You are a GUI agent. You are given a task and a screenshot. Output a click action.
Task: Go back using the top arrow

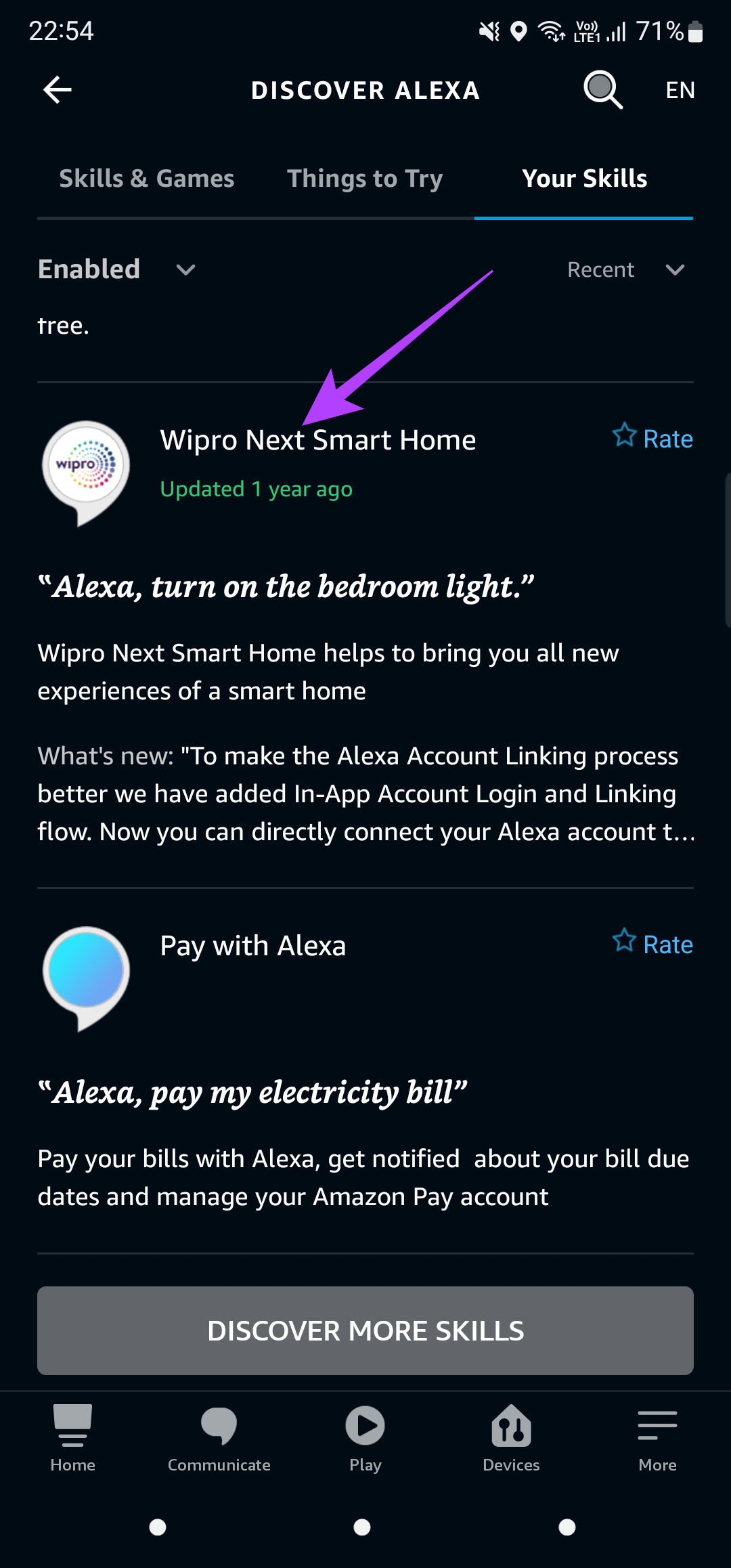(x=58, y=90)
